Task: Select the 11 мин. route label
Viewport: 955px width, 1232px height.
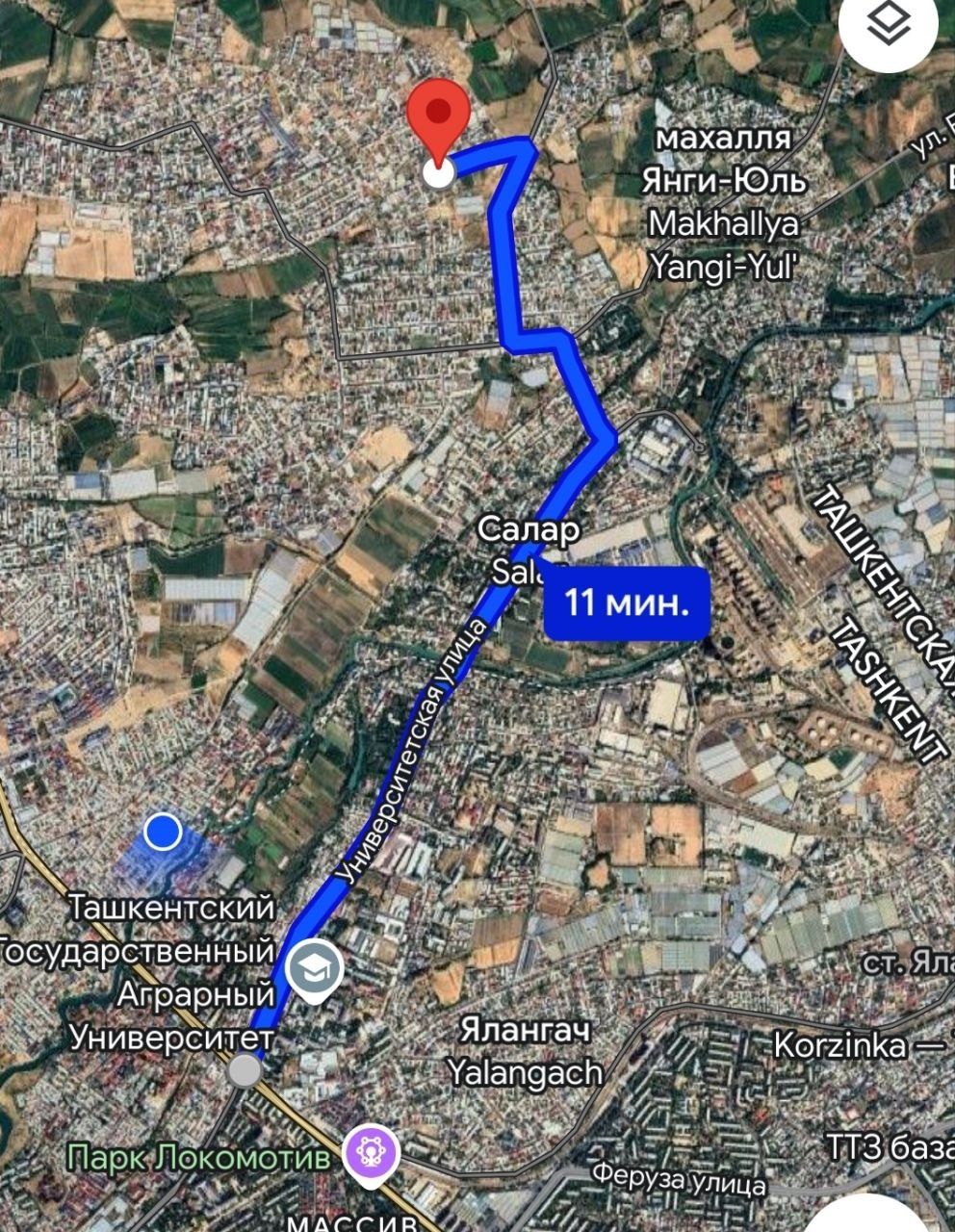Action: tap(627, 603)
